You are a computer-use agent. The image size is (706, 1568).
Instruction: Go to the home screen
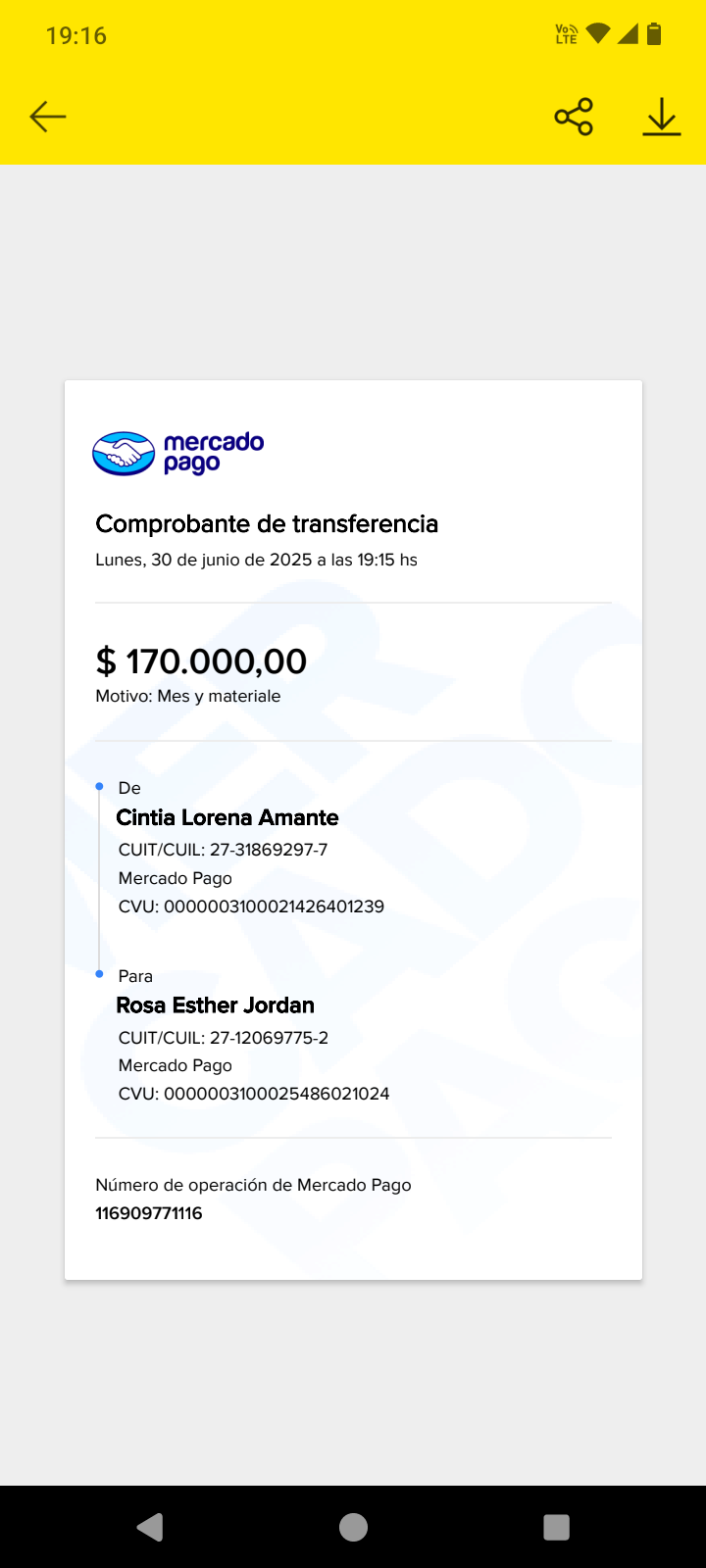pos(353,1527)
